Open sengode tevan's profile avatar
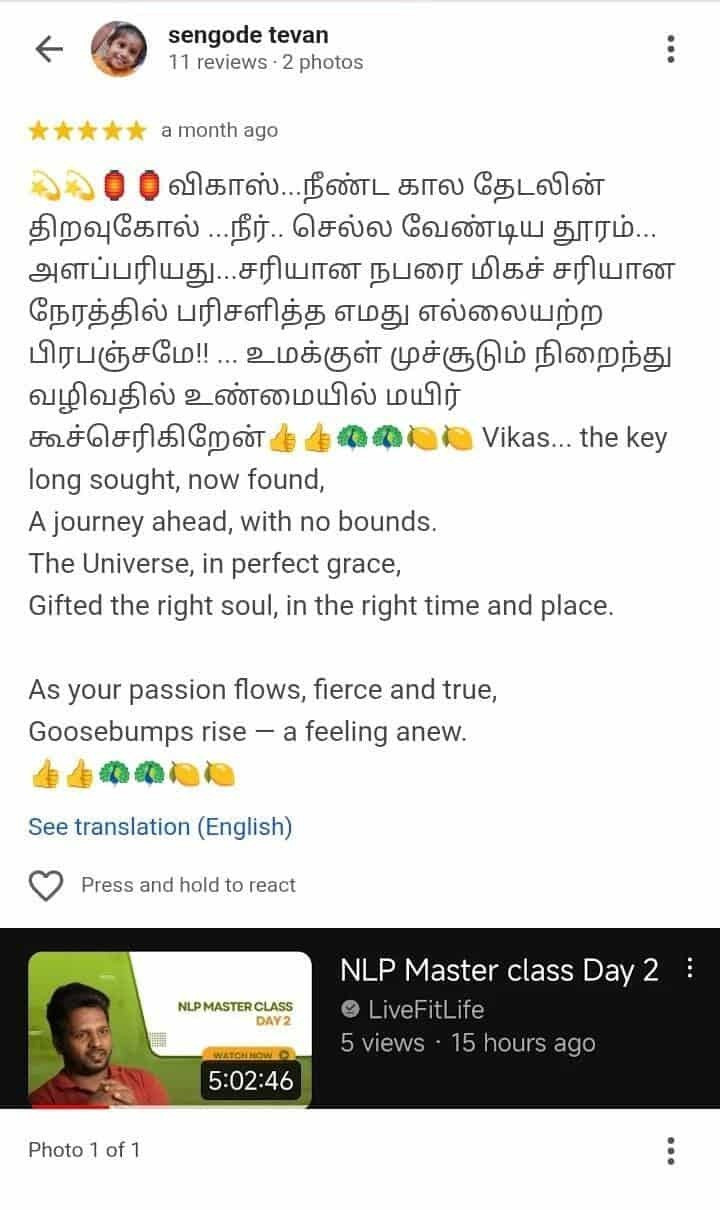The height and width of the screenshot is (1210, 720). (x=121, y=48)
